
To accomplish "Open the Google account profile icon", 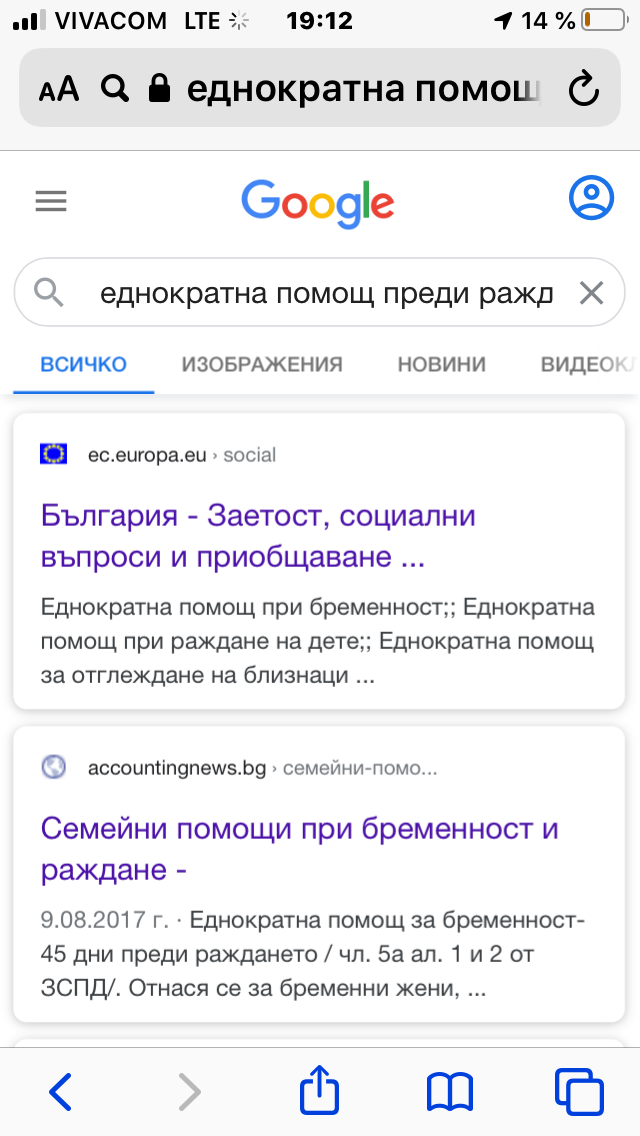I will pyautogui.click(x=591, y=197).
